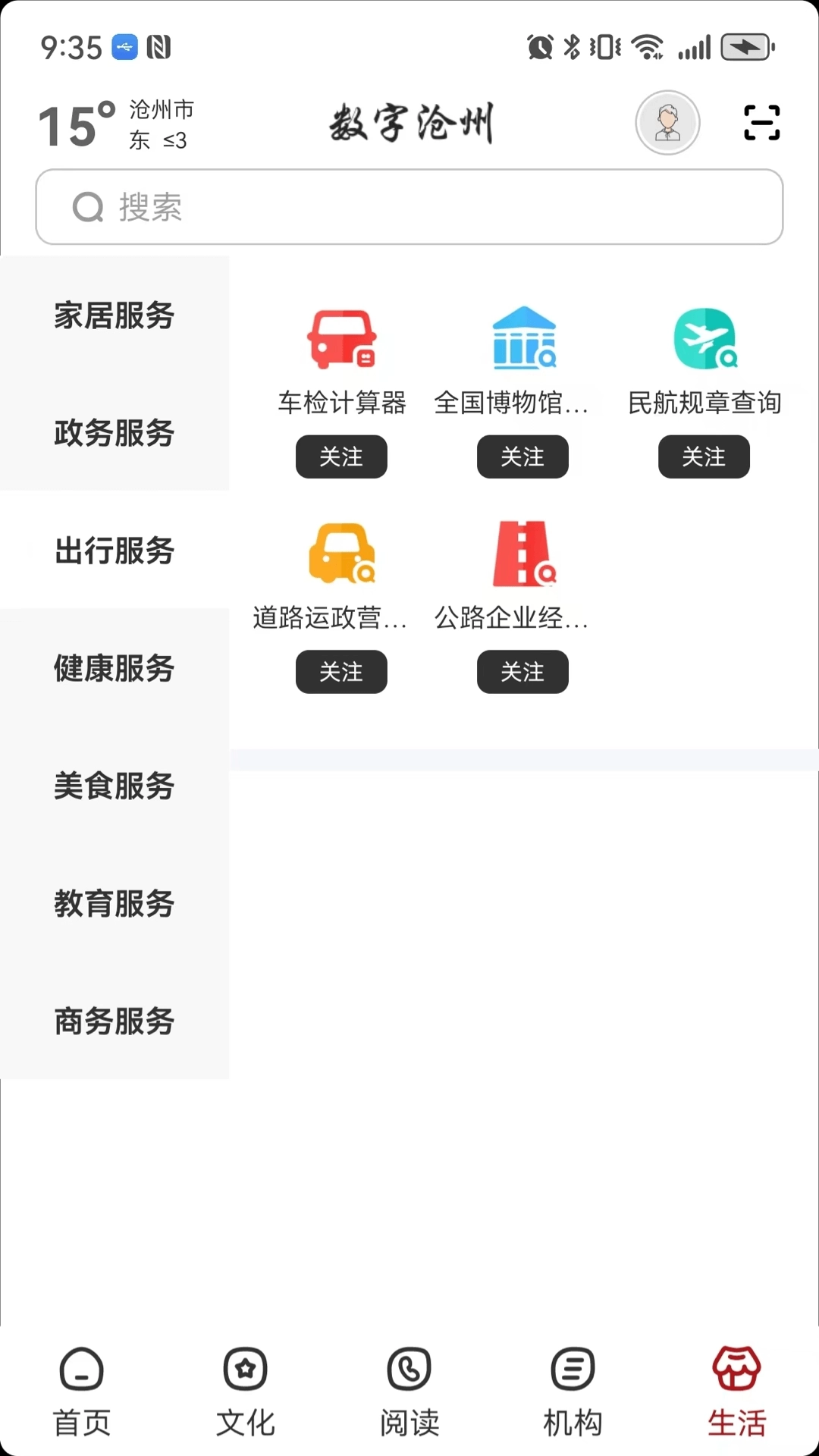Open the 车检计算器 service icon

[x=341, y=339]
